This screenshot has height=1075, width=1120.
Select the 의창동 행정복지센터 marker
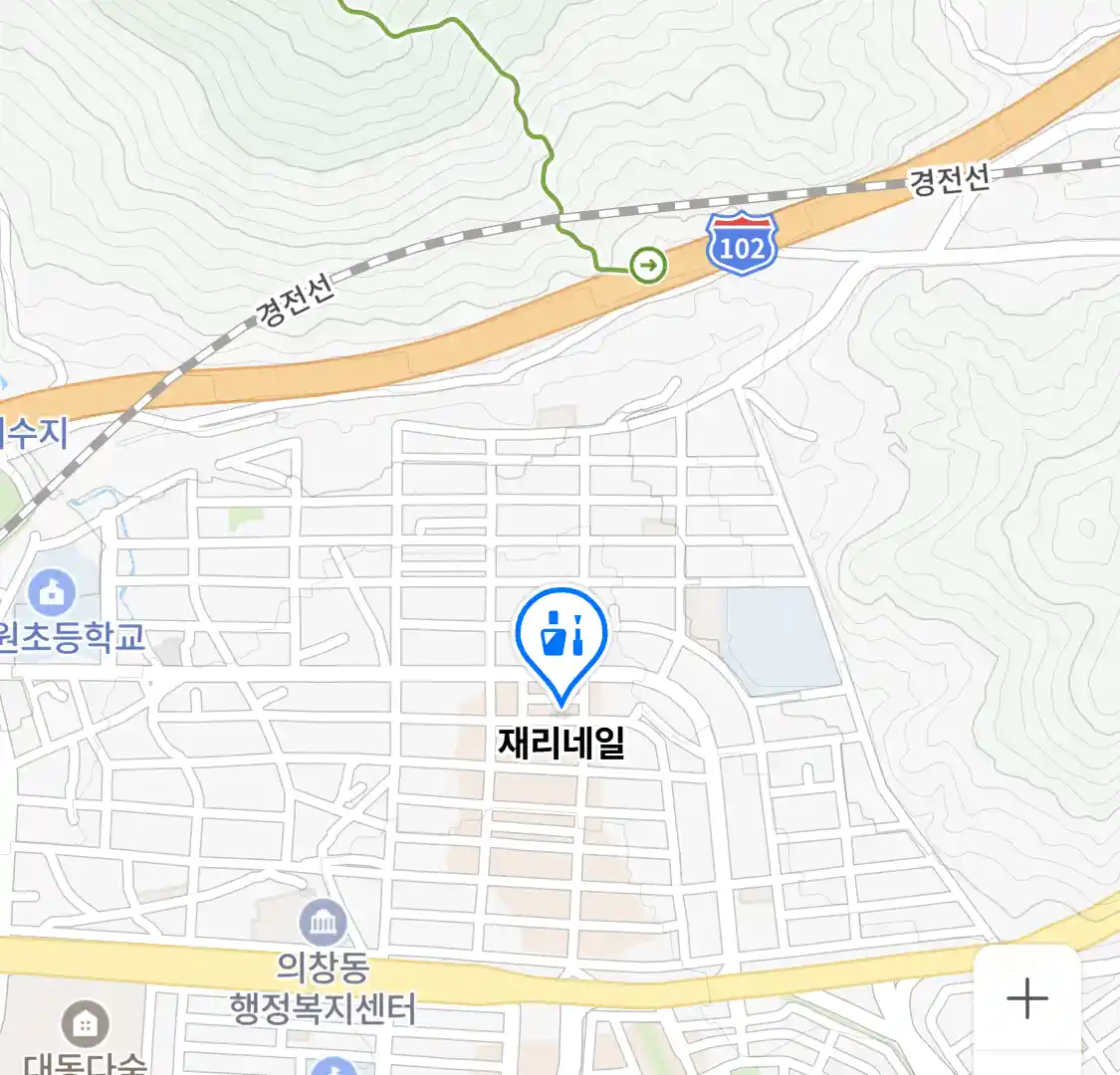click(323, 924)
